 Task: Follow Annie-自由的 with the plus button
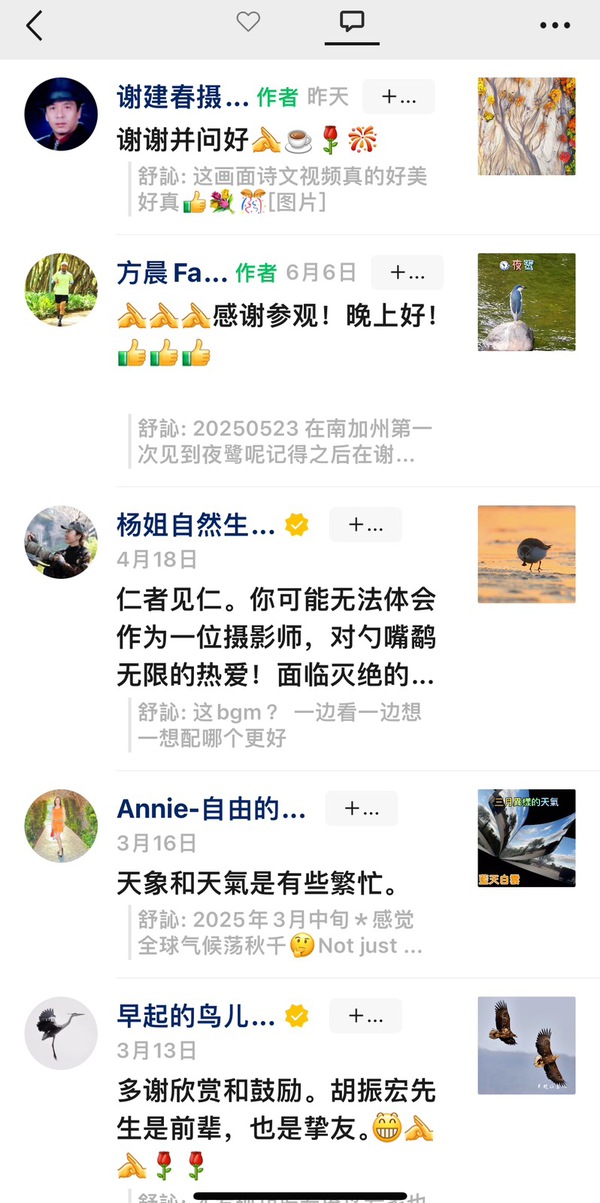pyautogui.click(x=361, y=808)
